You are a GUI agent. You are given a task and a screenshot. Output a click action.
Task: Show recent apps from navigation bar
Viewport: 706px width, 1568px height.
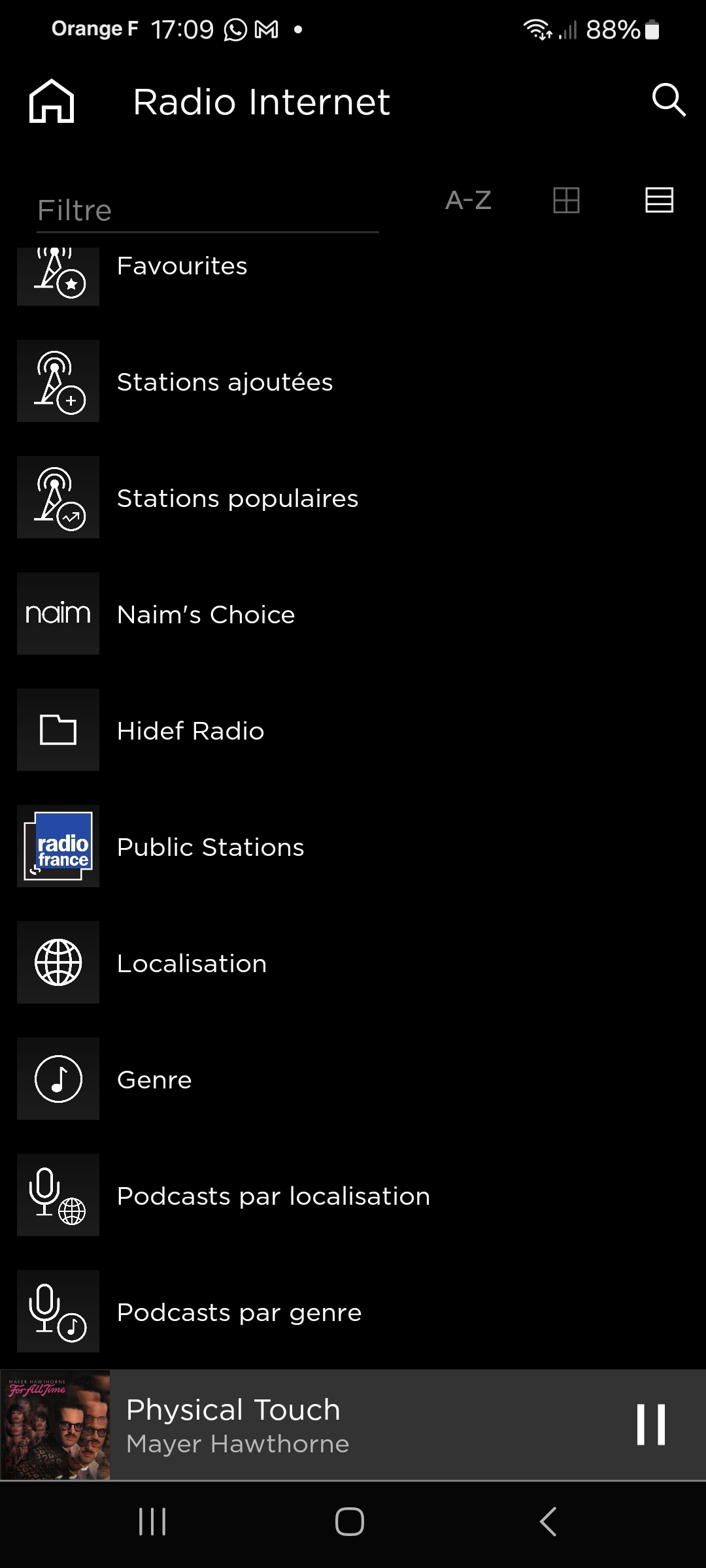click(152, 1522)
